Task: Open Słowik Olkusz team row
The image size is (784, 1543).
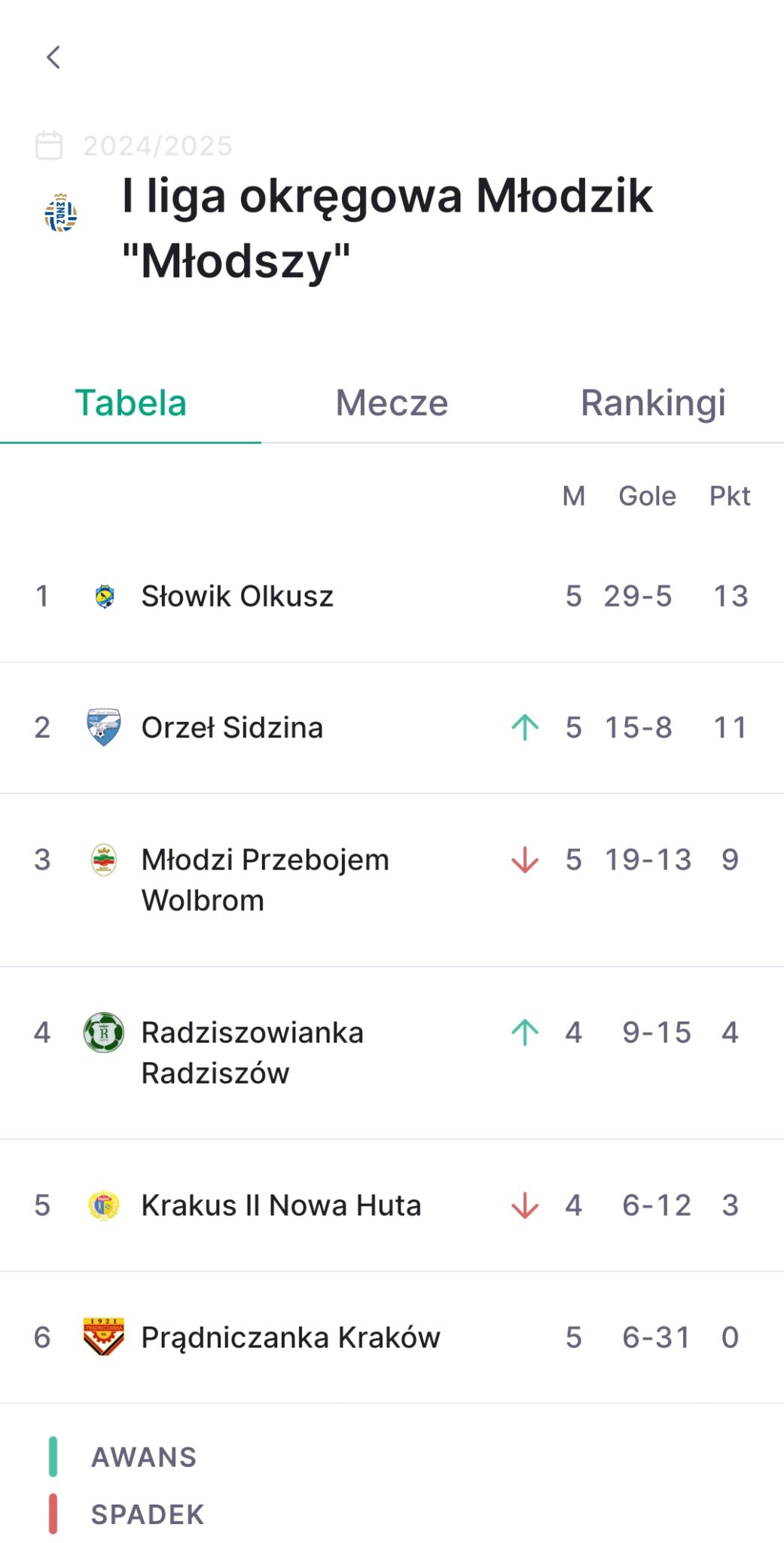Action: [x=392, y=596]
